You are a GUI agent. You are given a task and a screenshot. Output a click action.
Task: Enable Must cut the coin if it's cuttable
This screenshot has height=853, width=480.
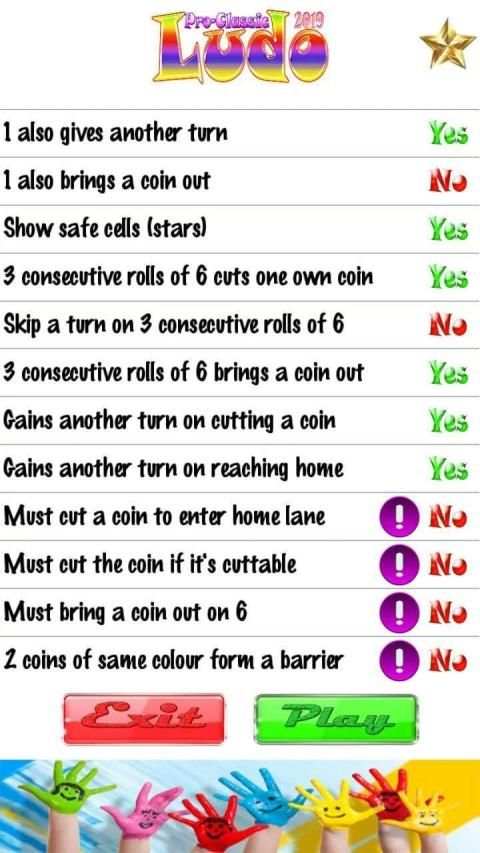pyautogui.click(x=448, y=564)
